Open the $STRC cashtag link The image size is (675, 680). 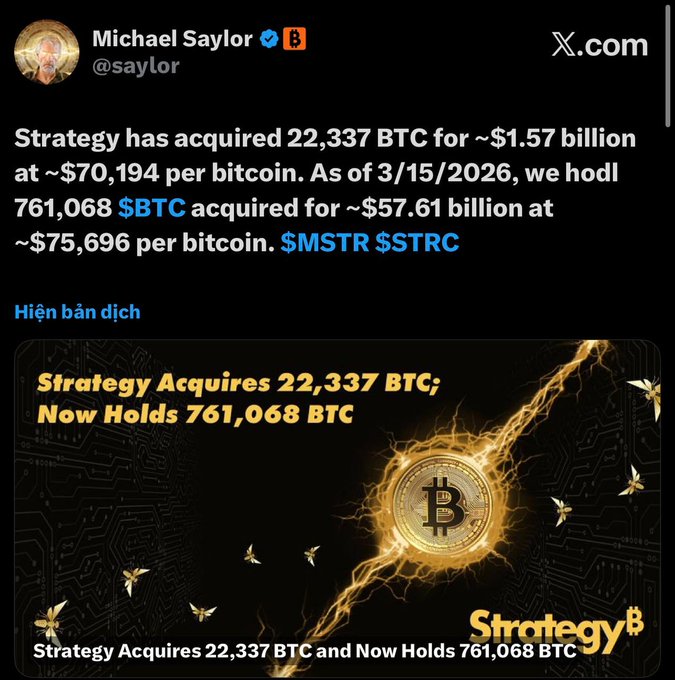[x=417, y=242]
